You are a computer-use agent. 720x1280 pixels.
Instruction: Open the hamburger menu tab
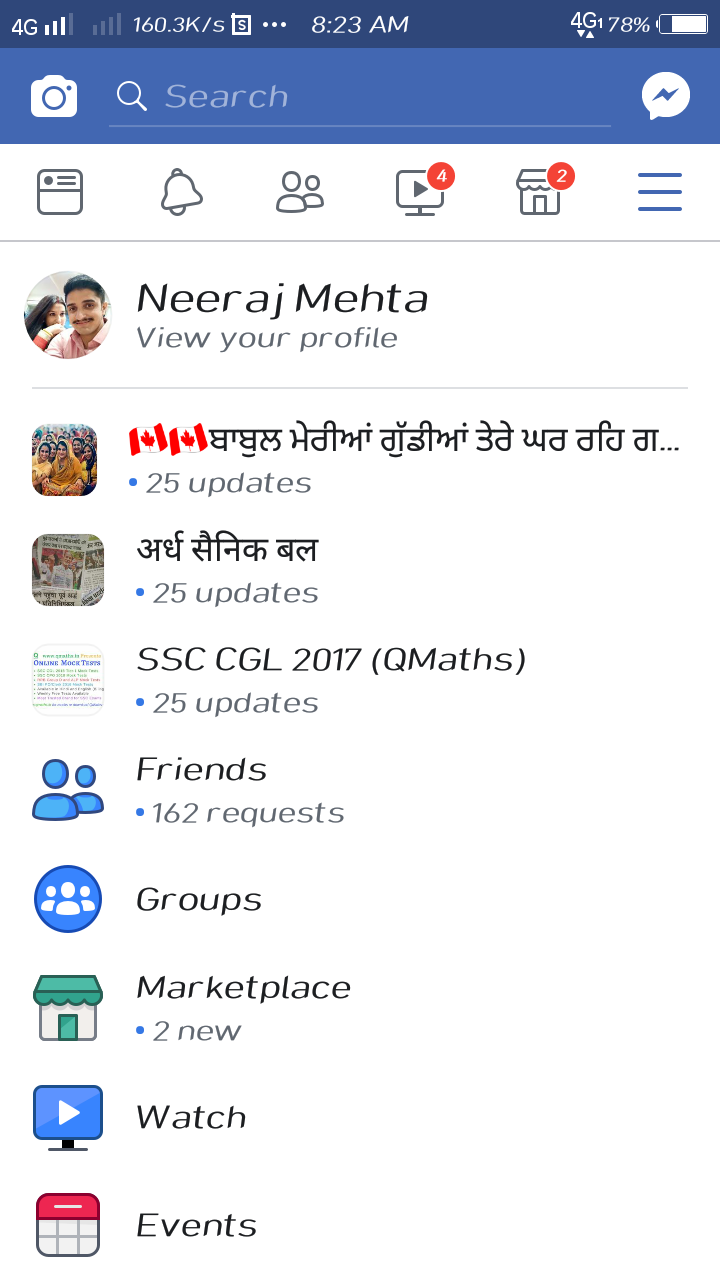659,192
